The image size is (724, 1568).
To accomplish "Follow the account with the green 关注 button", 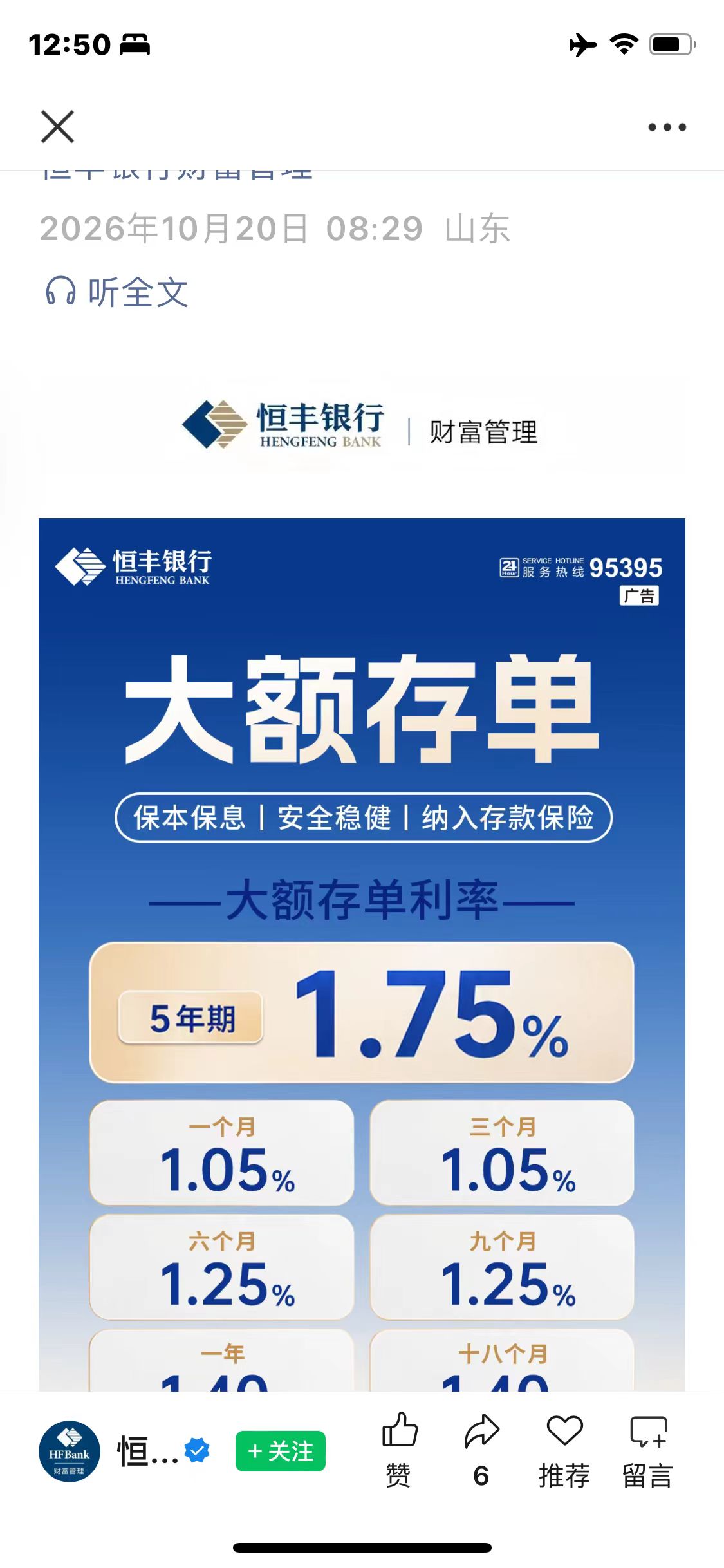I will coord(281,1451).
